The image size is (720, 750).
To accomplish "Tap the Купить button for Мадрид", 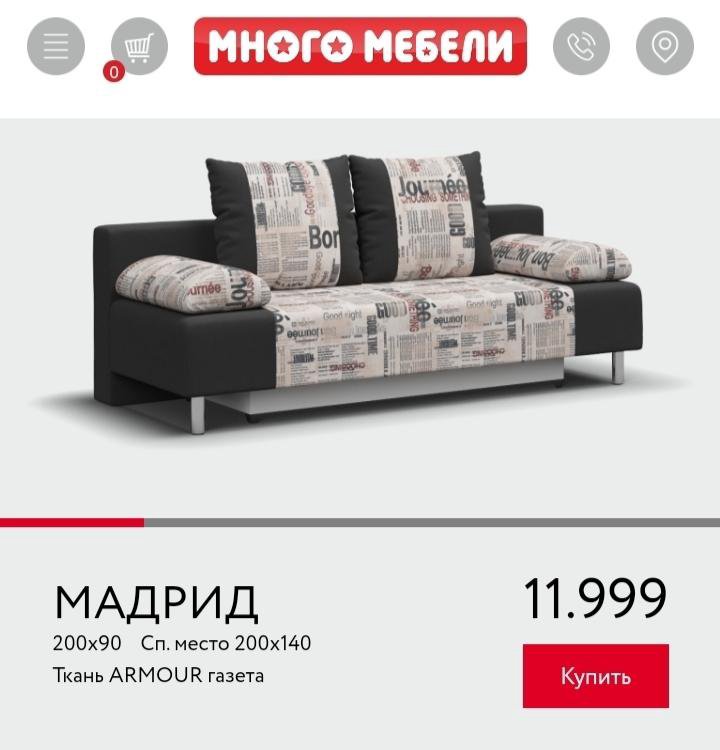I will coord(595,676).
